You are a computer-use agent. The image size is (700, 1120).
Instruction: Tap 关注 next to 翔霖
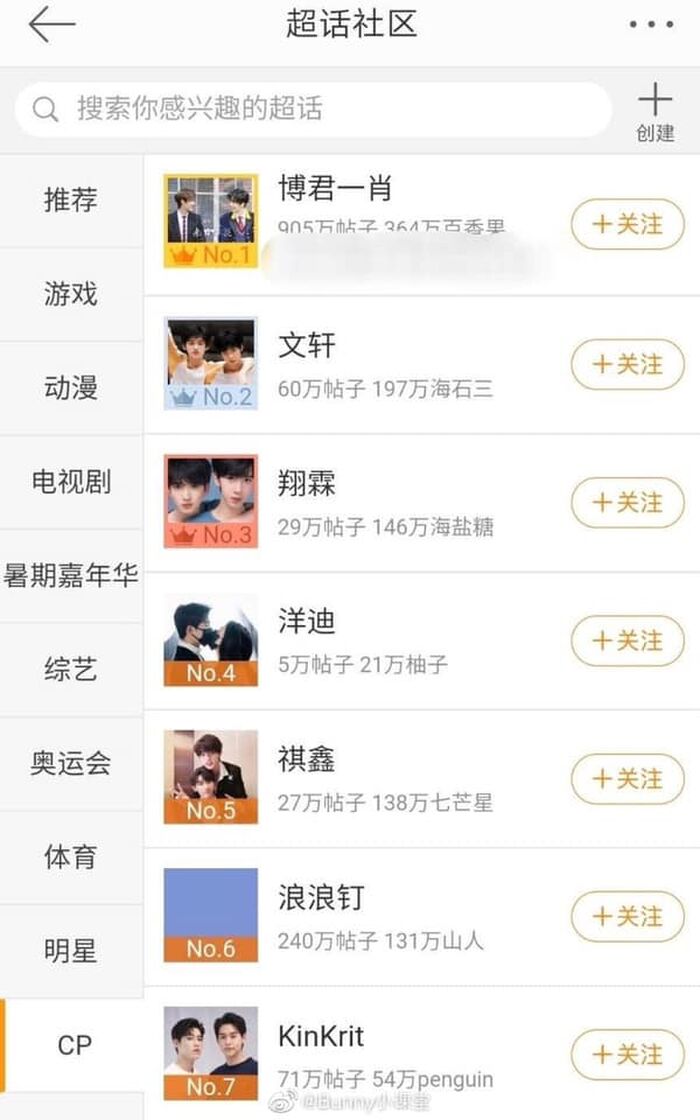pyautogui.click(x=627, y=502)
